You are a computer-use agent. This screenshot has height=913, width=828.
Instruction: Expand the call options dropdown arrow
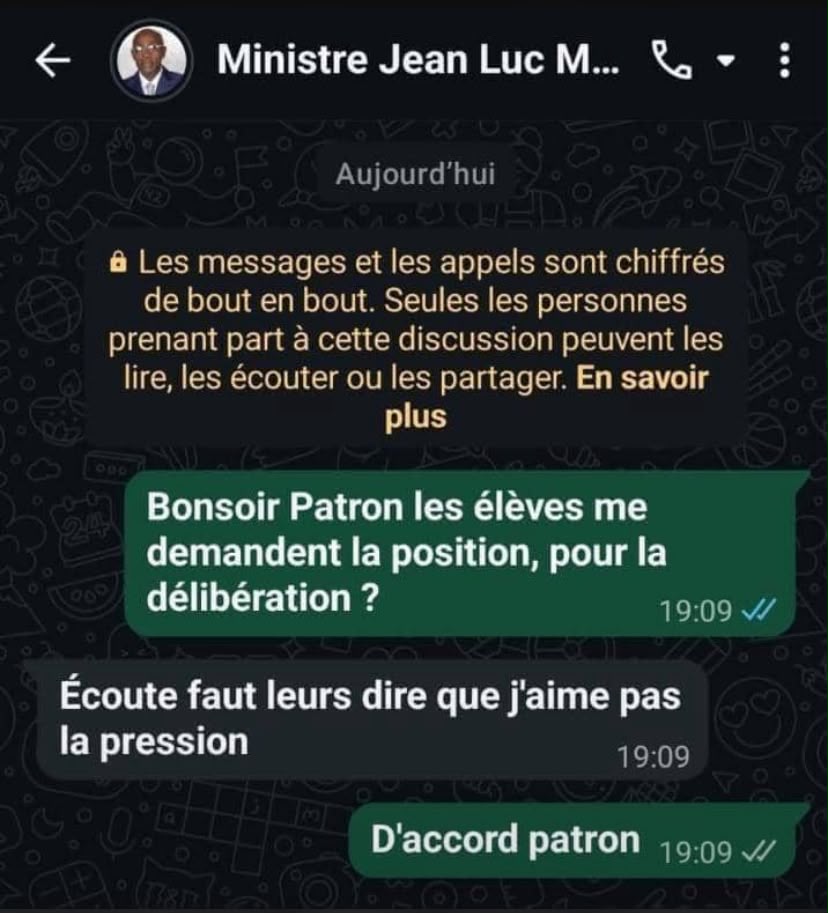coord(726,60)
